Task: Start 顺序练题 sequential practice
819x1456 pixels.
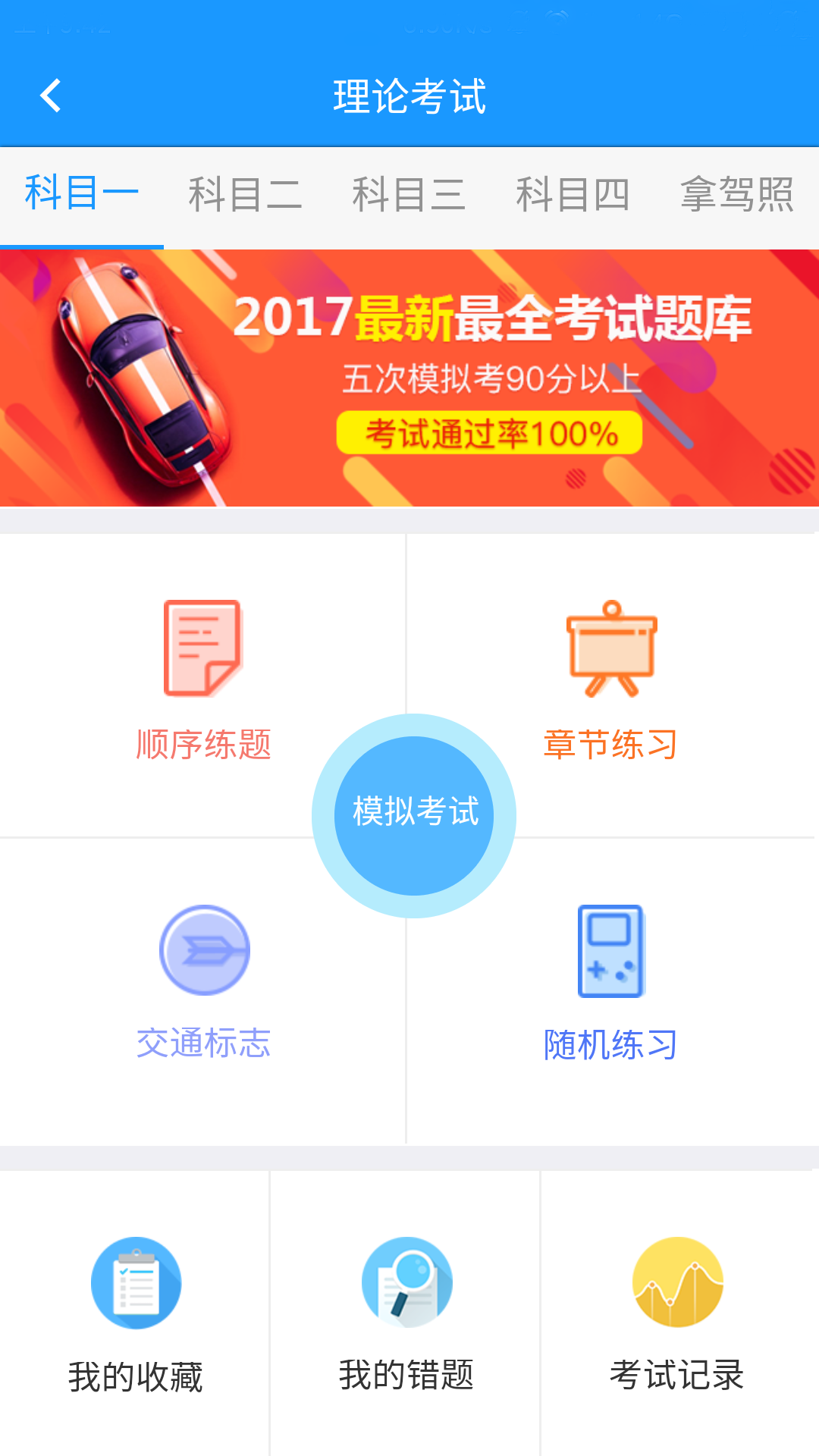Action: pyautogui.click(x=203, y=679)
